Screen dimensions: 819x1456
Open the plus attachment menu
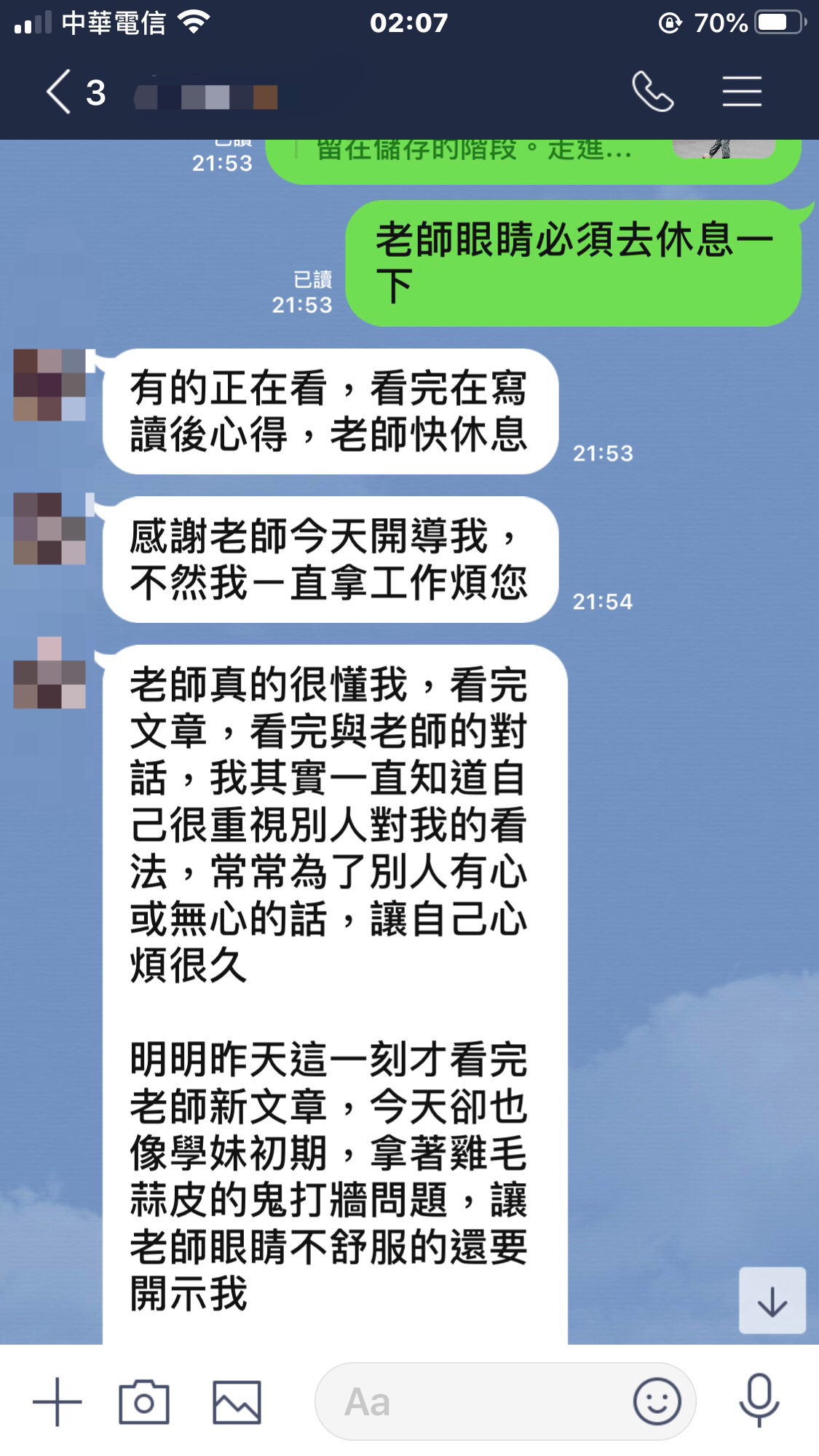[58, 1401]
